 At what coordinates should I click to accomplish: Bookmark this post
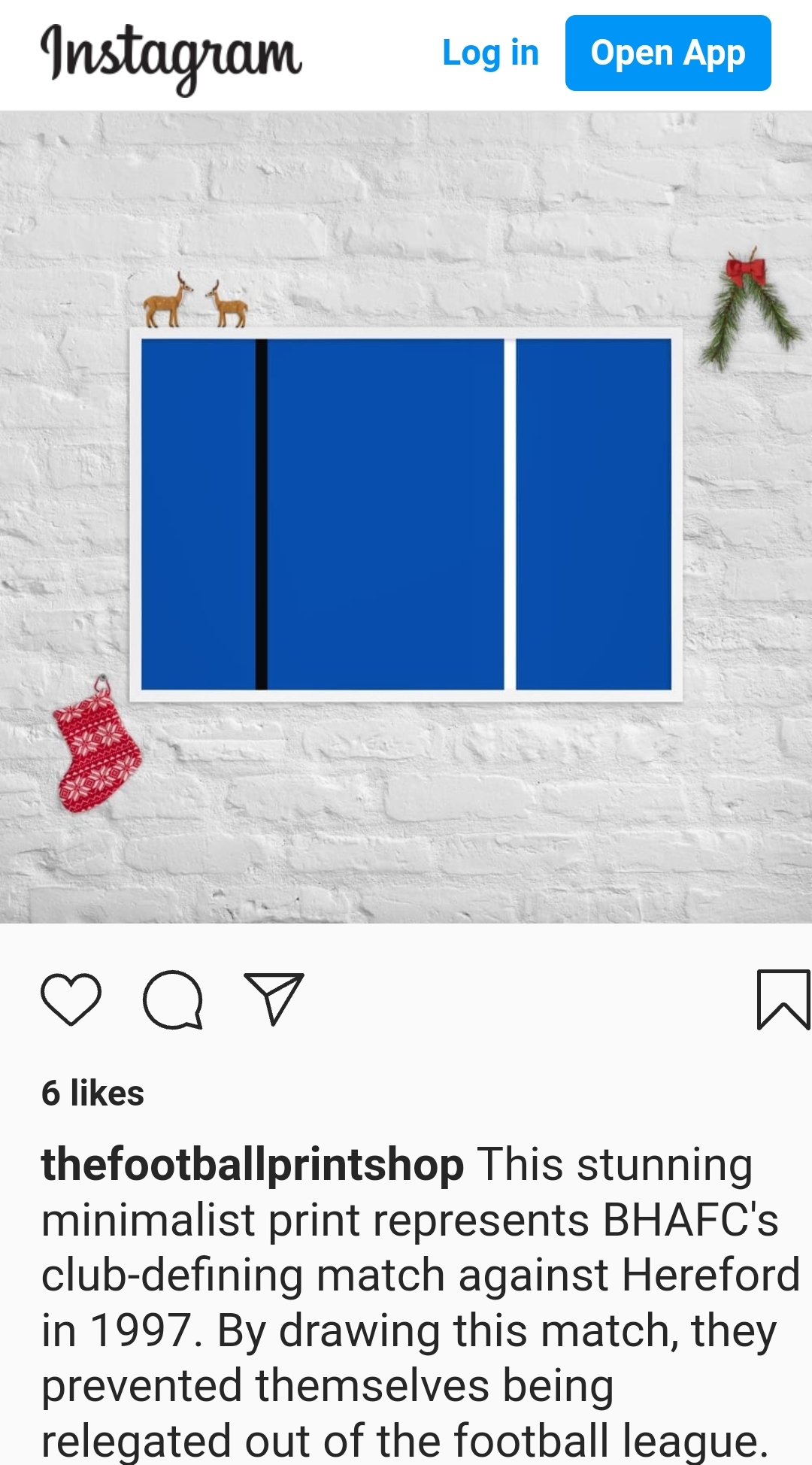[783, 999]
